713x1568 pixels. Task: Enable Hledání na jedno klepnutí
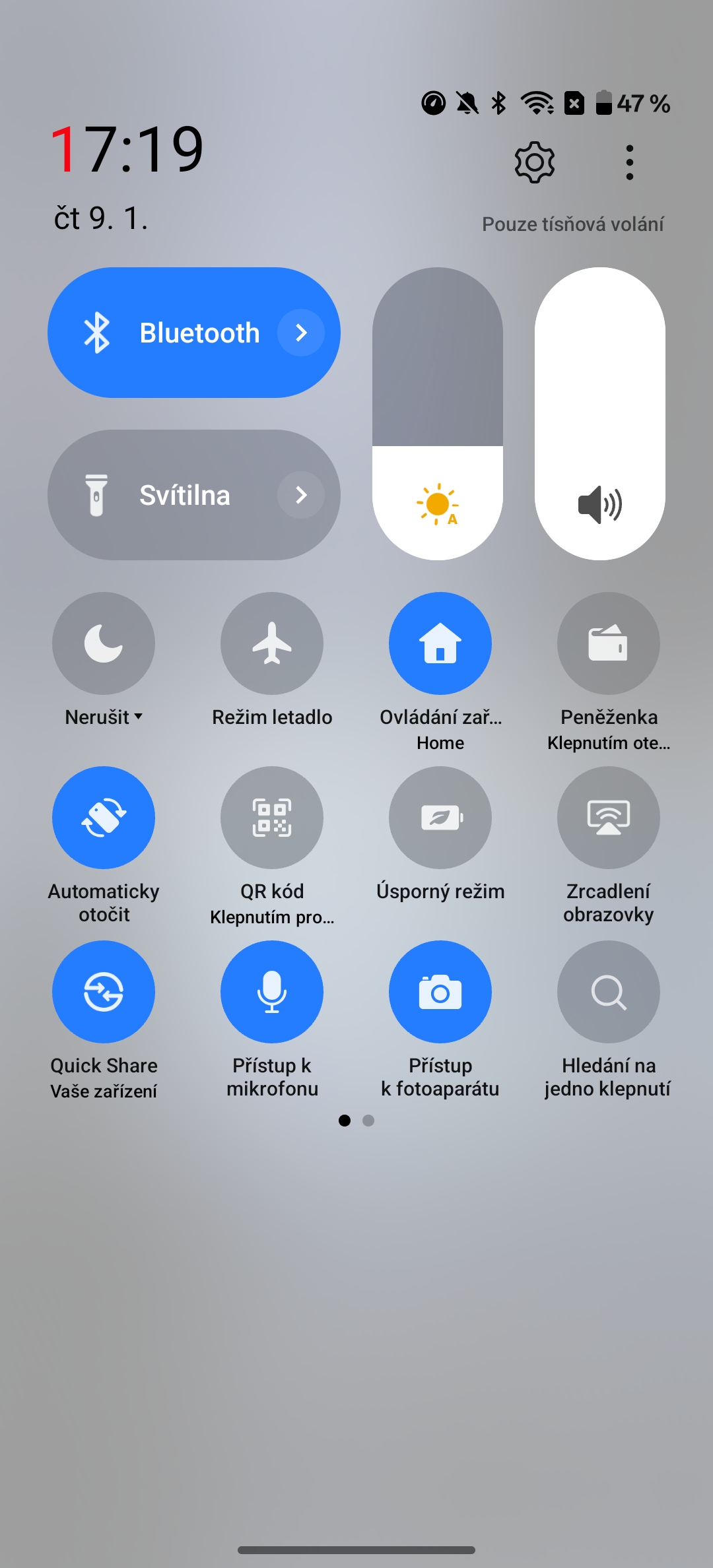[x=609, y=992]
